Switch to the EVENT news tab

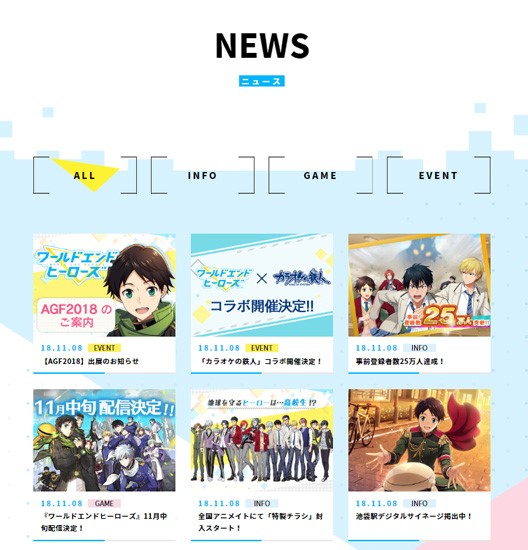tap(438, 175)
